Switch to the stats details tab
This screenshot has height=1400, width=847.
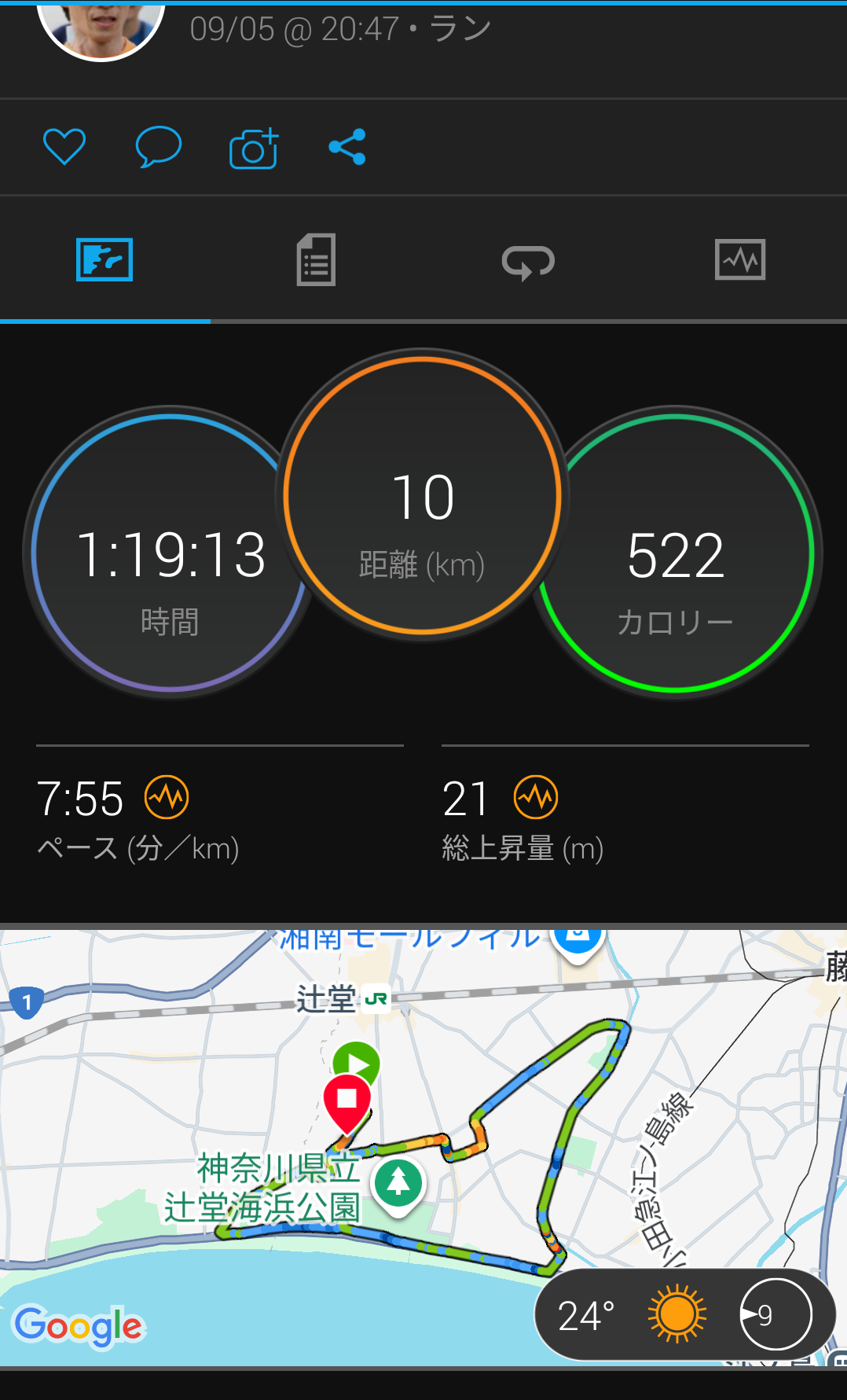click(316, 259)
